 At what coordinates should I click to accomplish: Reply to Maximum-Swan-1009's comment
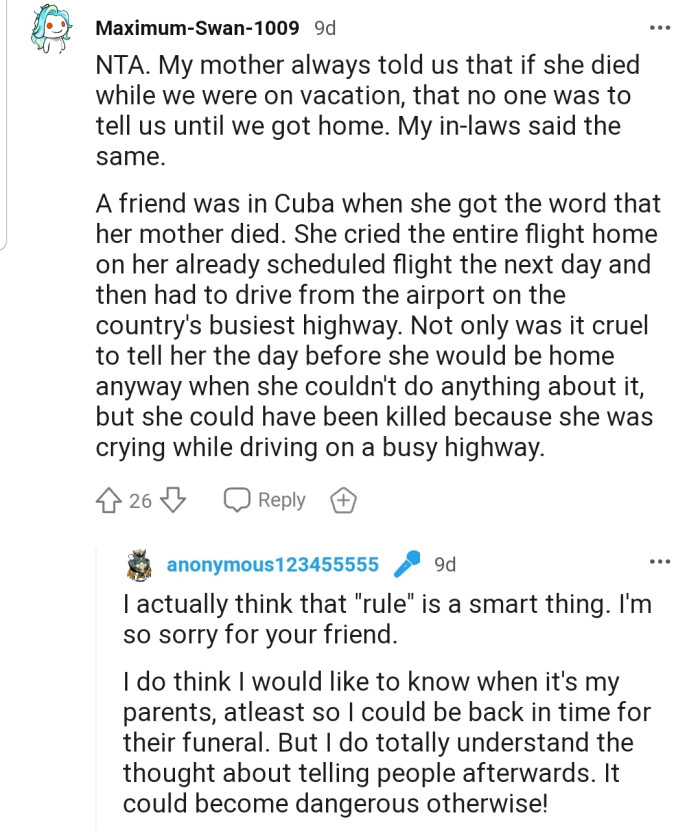pyautogui.click(x=266, y=500)
